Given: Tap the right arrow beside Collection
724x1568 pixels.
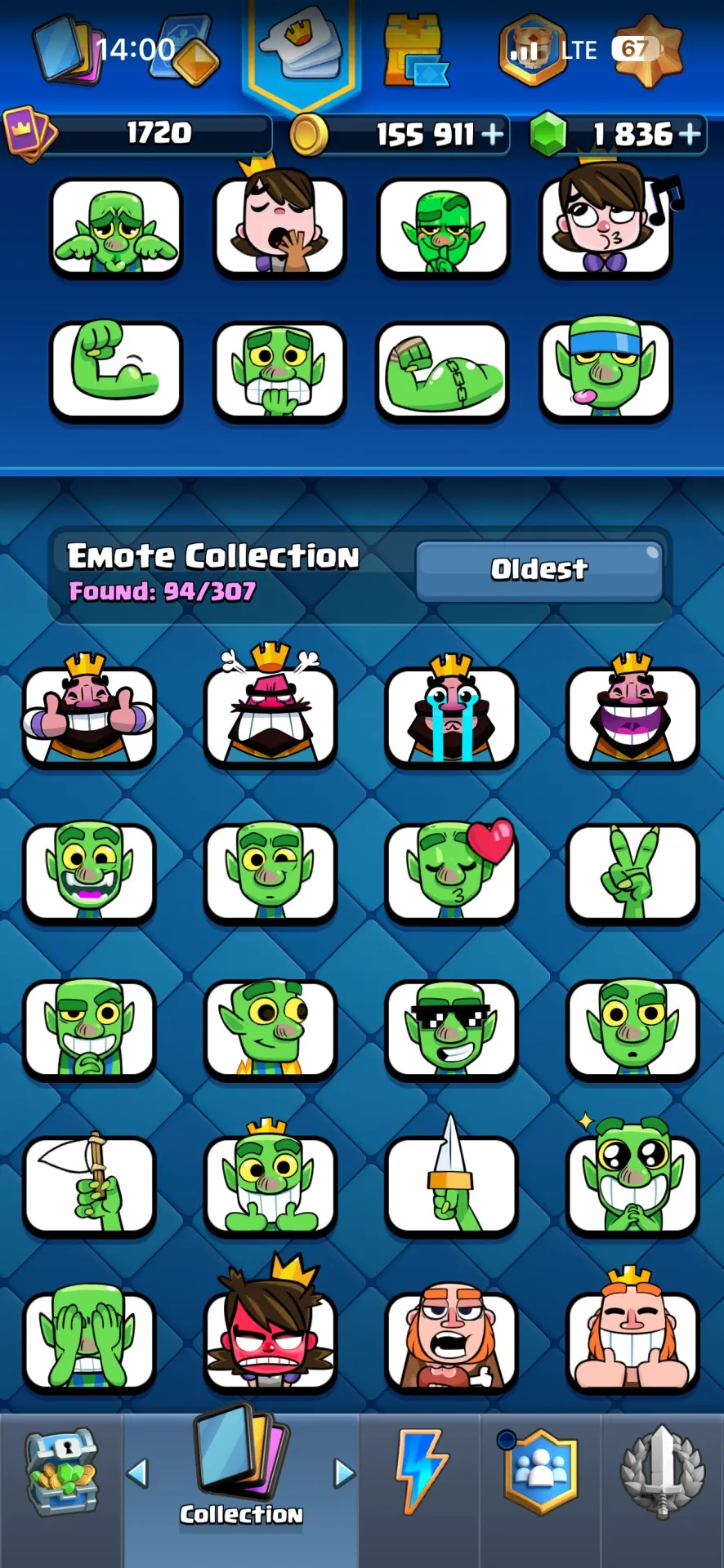Looking at the screenshot, I should coord(344,1473).
